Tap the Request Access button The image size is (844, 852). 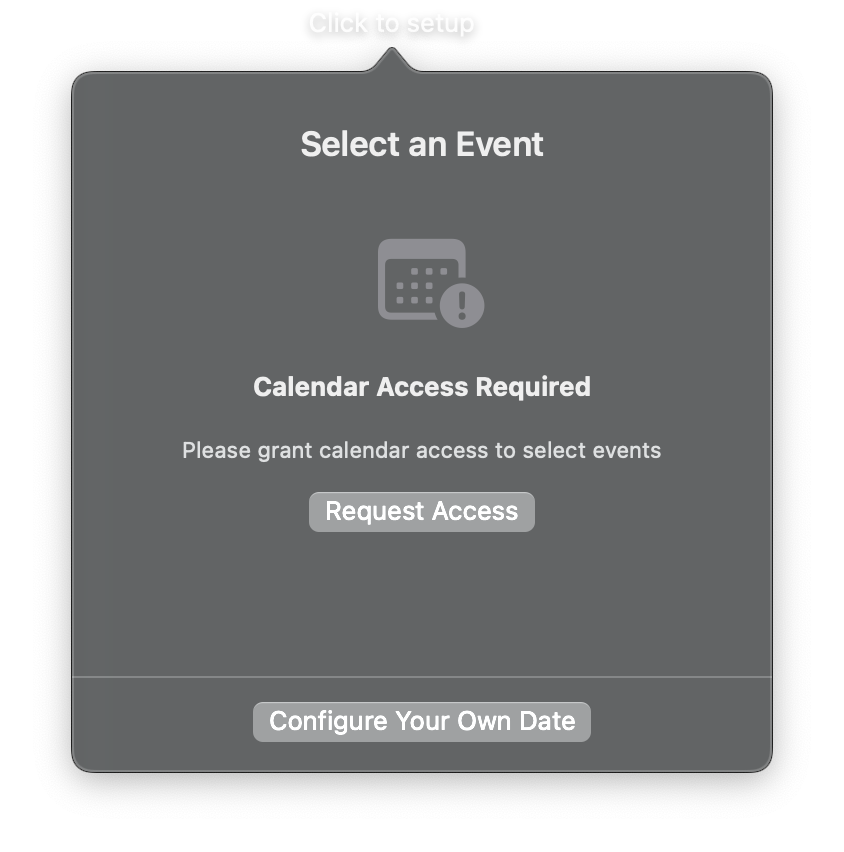pyautogui.click(x=421, y=512)
